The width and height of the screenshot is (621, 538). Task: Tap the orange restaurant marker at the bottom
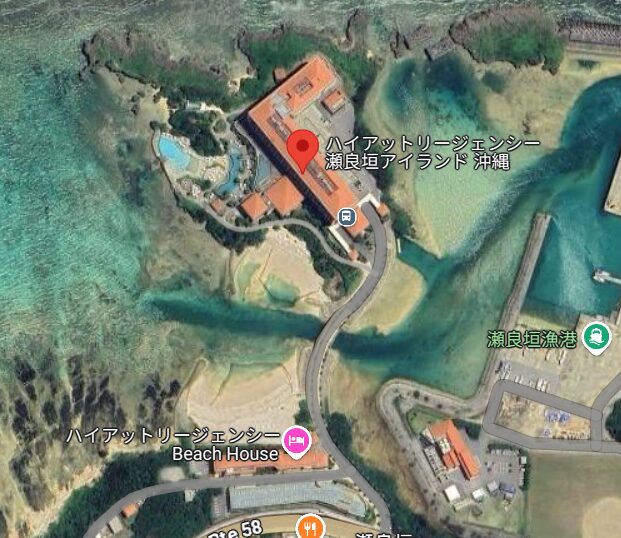[311, 526]
